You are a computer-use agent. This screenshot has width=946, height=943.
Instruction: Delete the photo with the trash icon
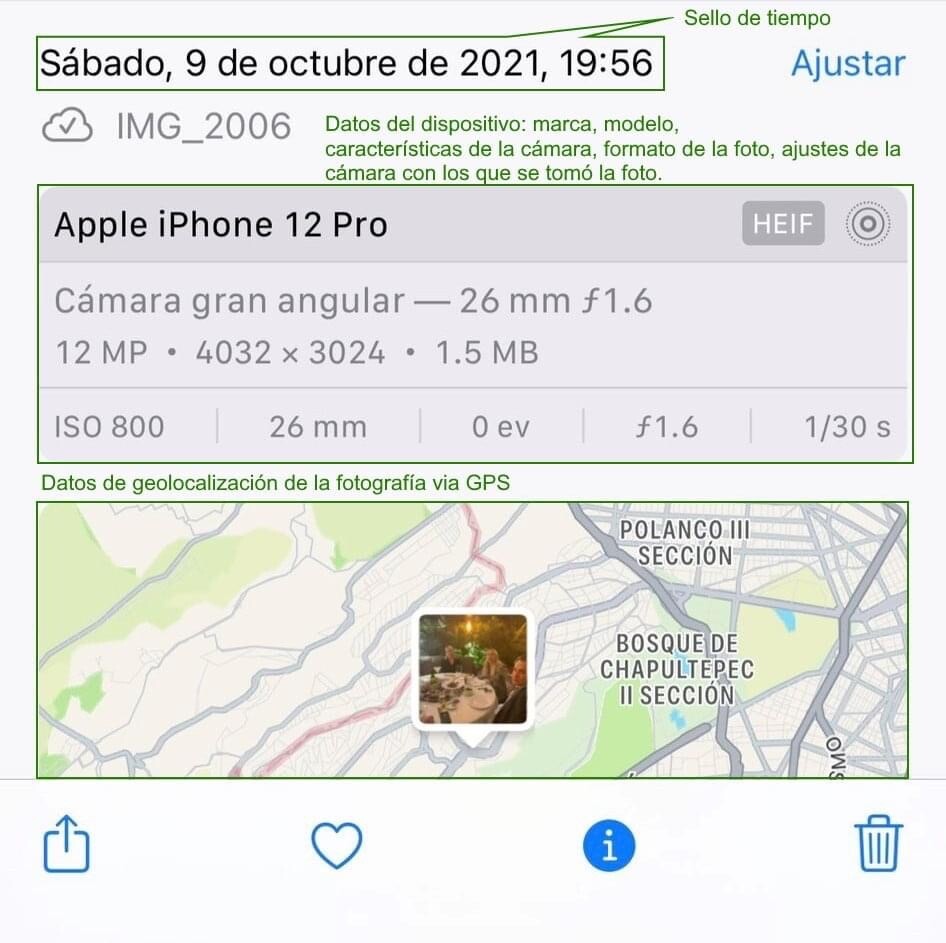point(878,845)
